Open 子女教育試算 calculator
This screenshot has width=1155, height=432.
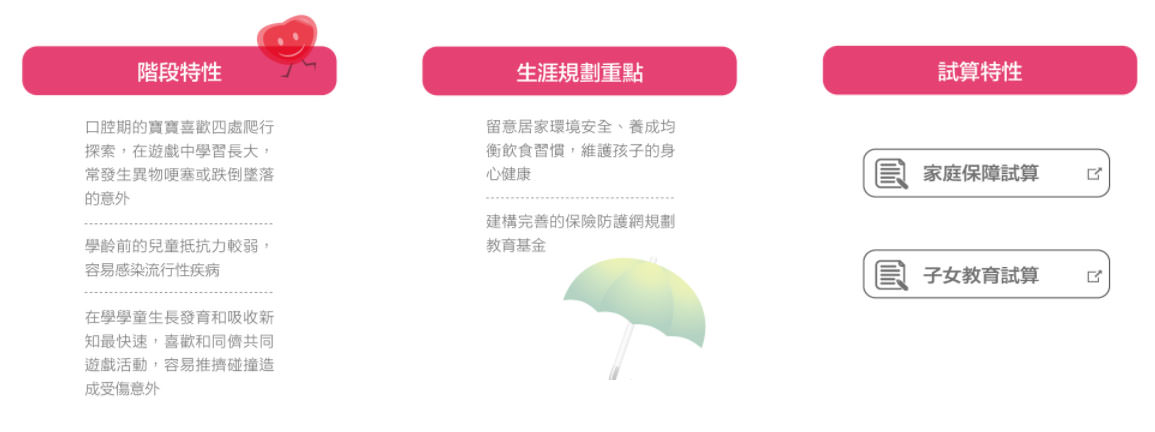pyautogui.click(x=986, y=274)
